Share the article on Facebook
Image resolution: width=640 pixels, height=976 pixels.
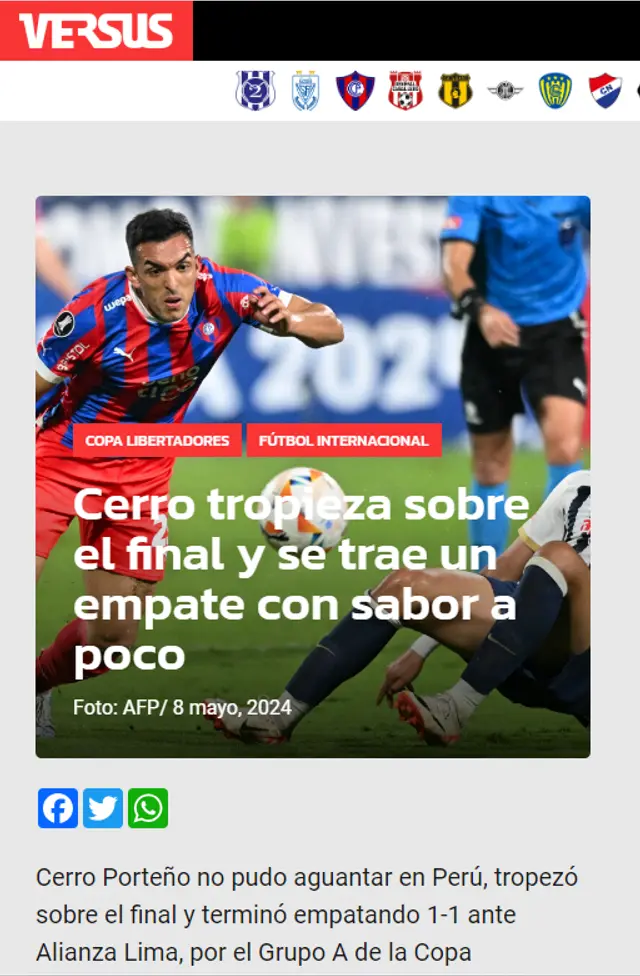(58, 808)
